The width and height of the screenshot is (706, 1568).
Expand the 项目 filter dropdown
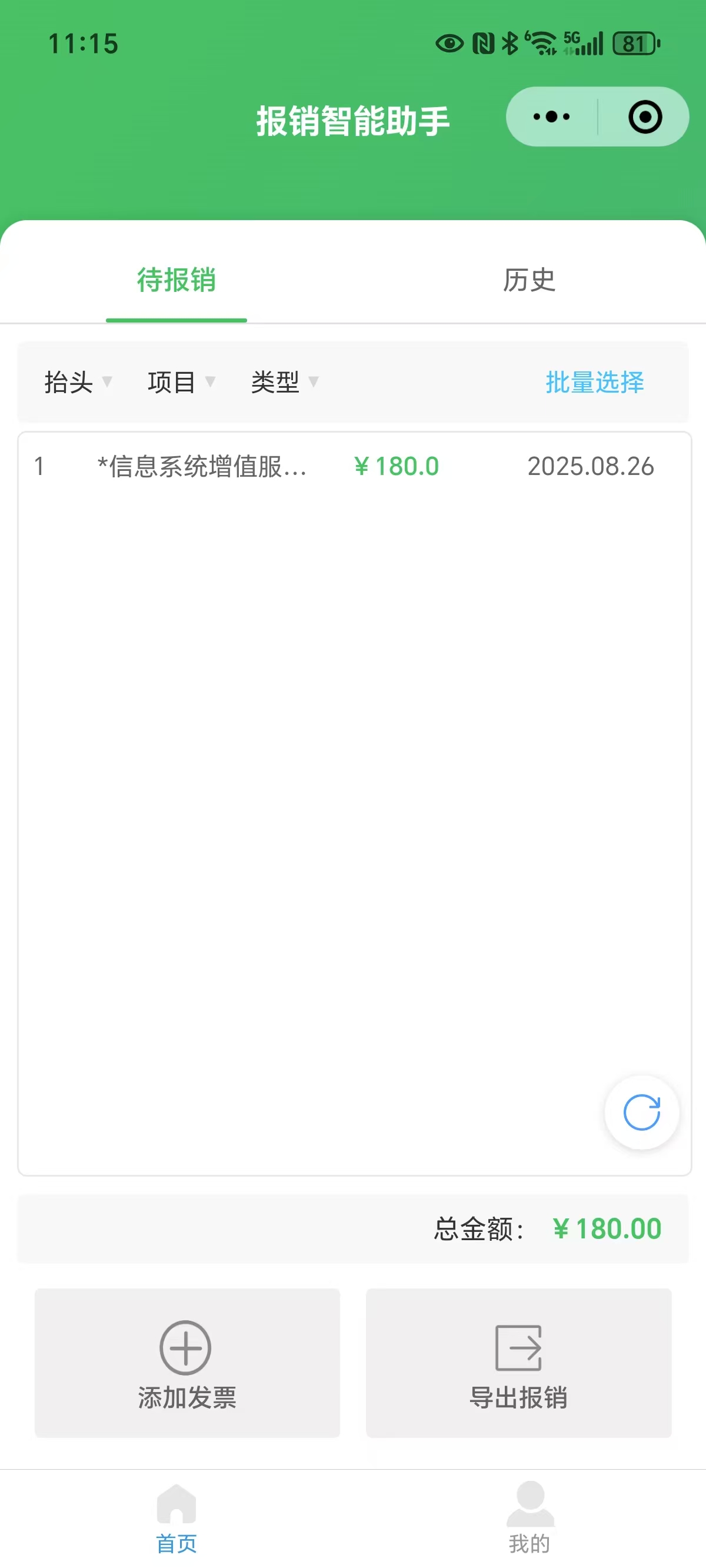pyautogui.click(x=181, y=382)
